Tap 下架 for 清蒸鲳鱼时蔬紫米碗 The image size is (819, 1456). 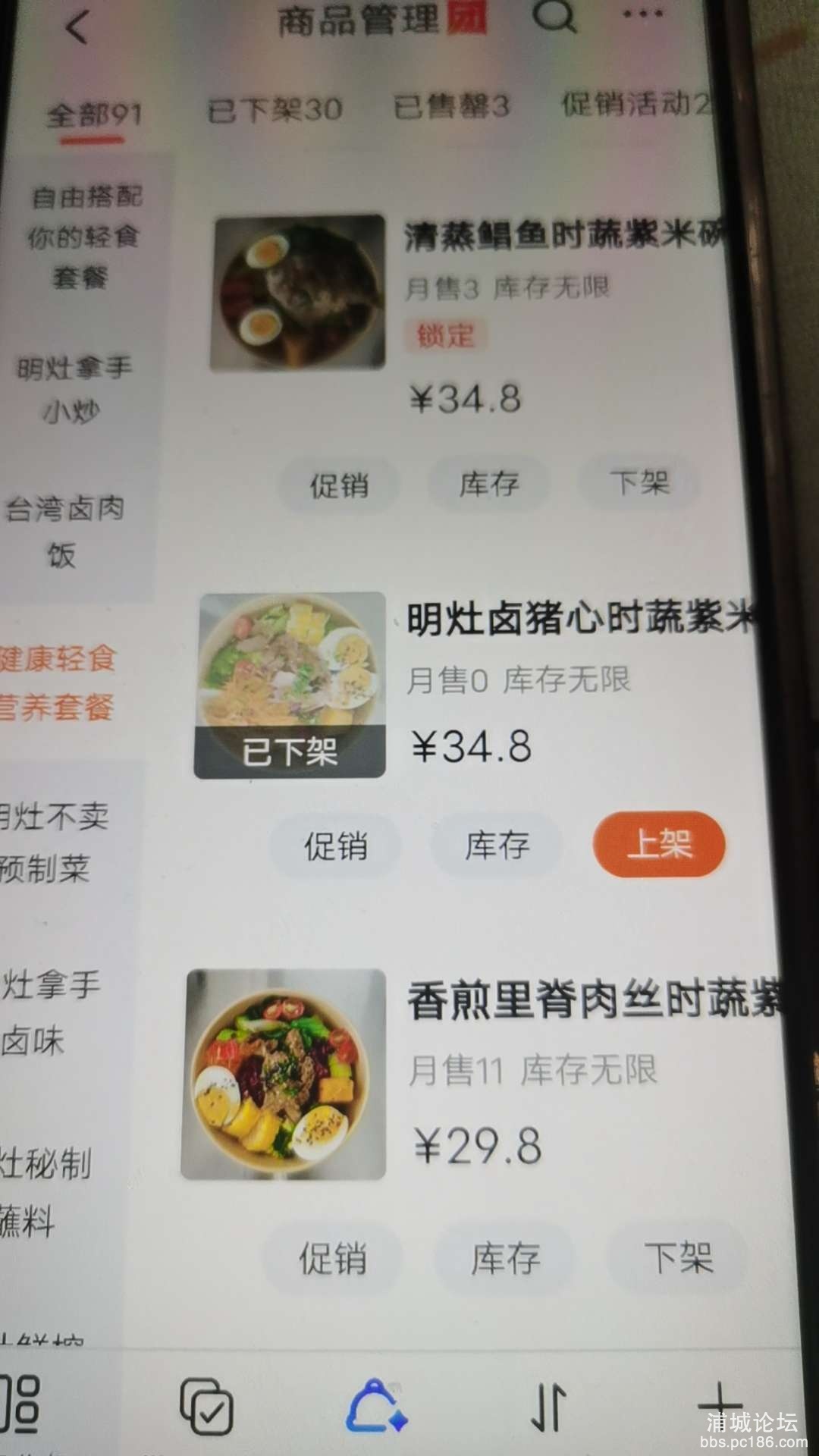(x=639, y=482)
